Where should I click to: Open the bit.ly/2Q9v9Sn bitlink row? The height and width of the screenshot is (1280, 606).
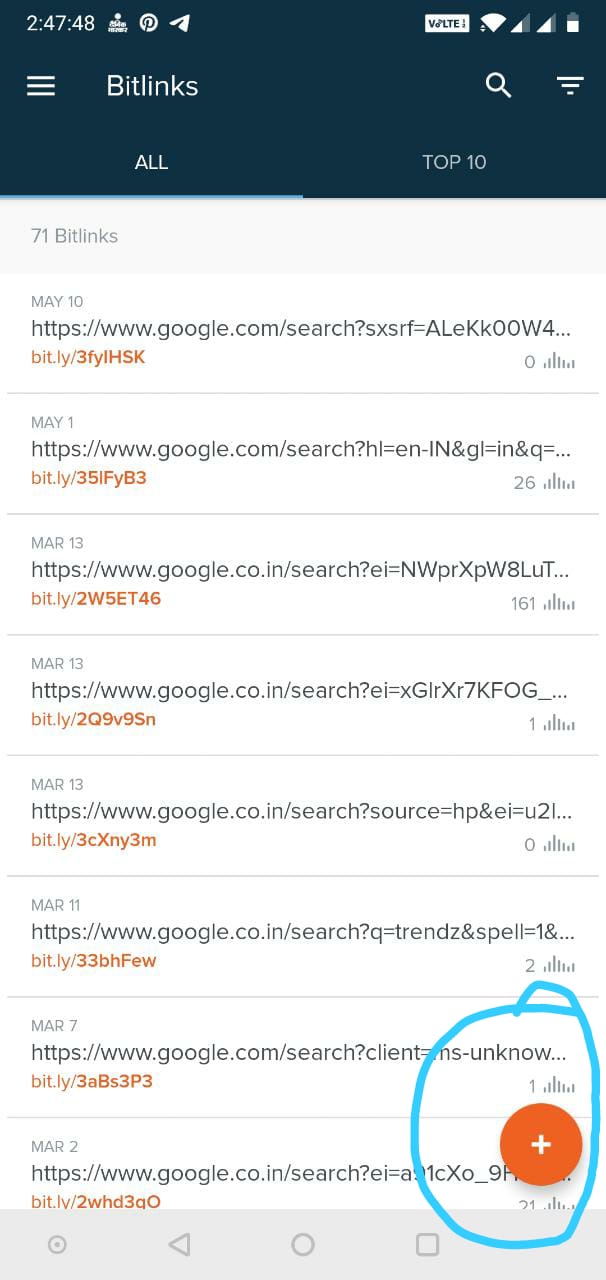point(303,695)
